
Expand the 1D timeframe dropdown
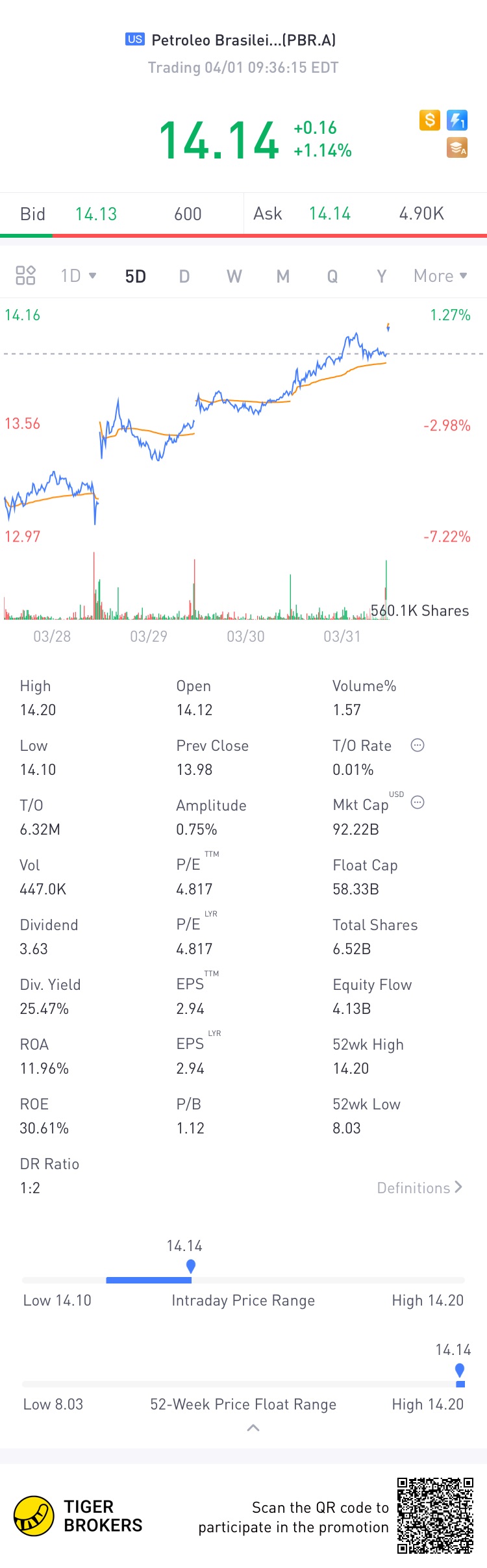(x=79, y=276)
